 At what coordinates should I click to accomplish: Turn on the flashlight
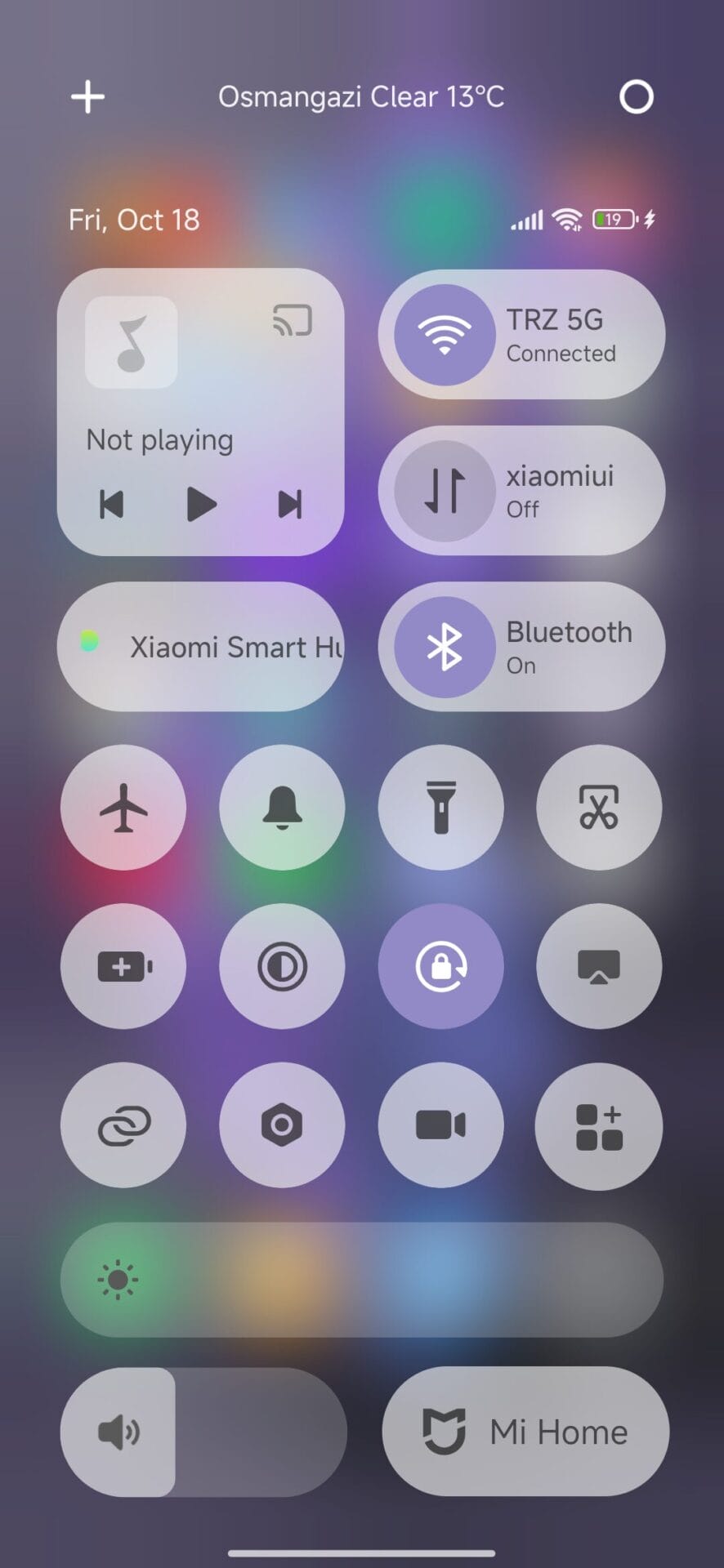[440, 807]
